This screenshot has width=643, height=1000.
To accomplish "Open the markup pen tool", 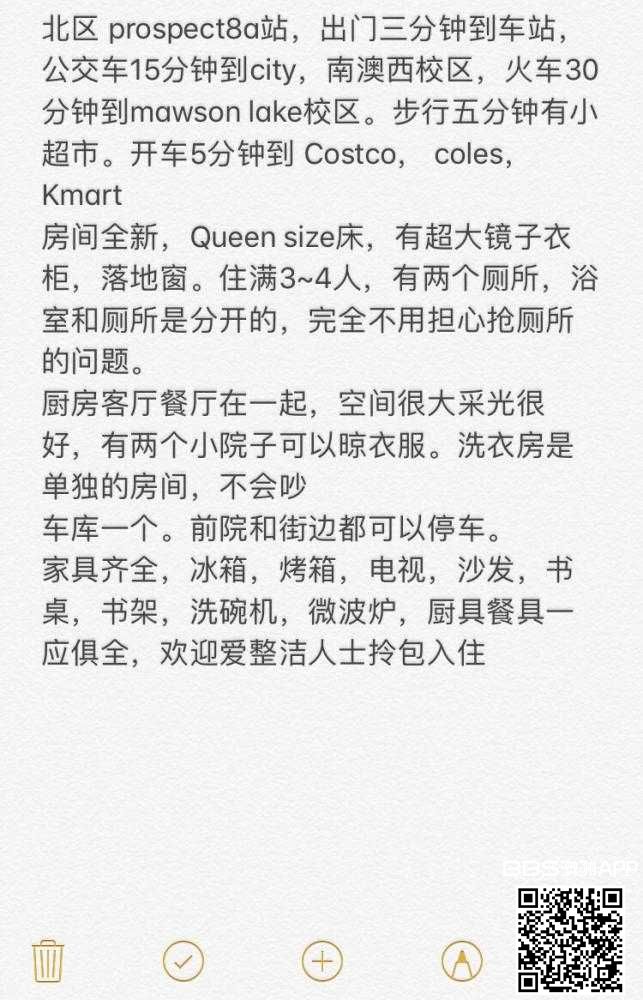I will coord(461,962).
